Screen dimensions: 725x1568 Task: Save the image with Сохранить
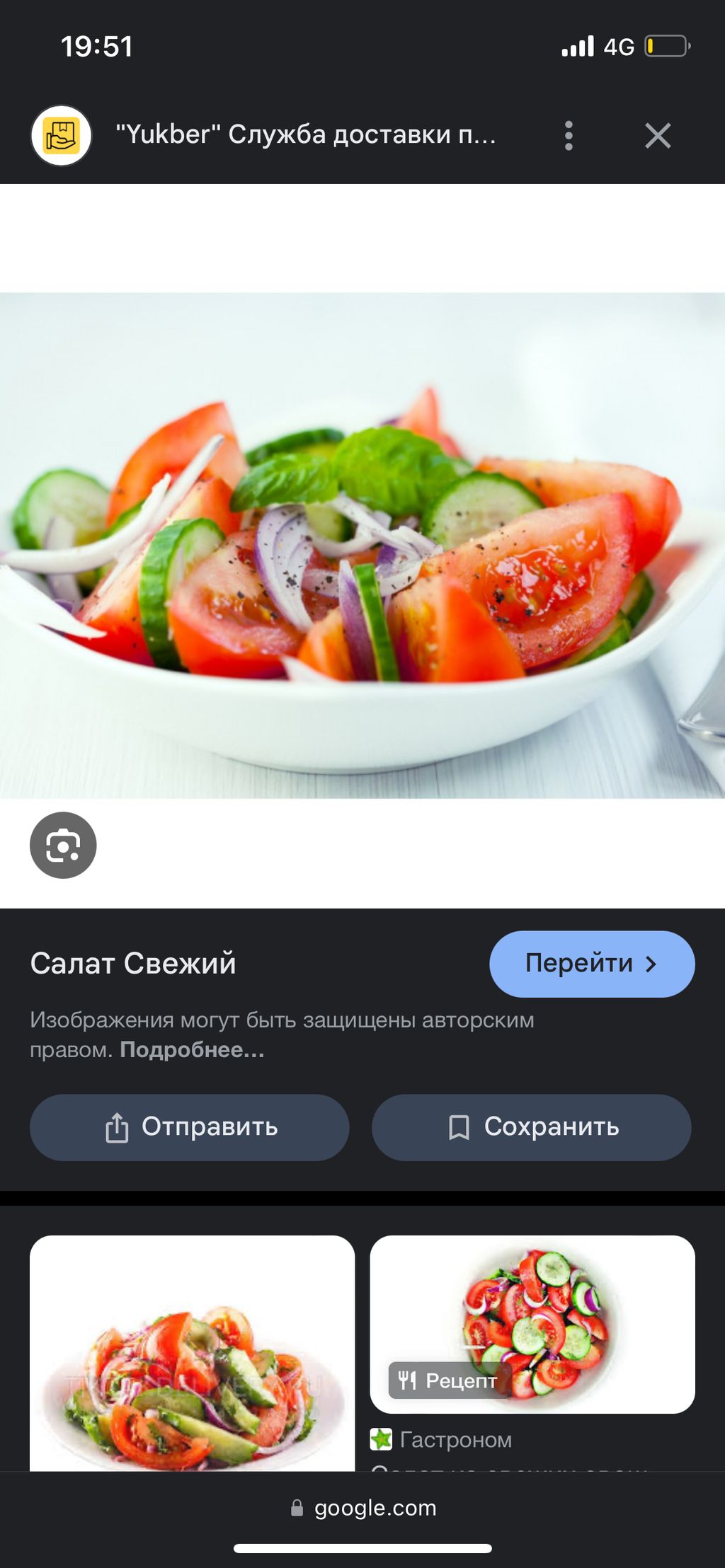(x=531, y=1127)
